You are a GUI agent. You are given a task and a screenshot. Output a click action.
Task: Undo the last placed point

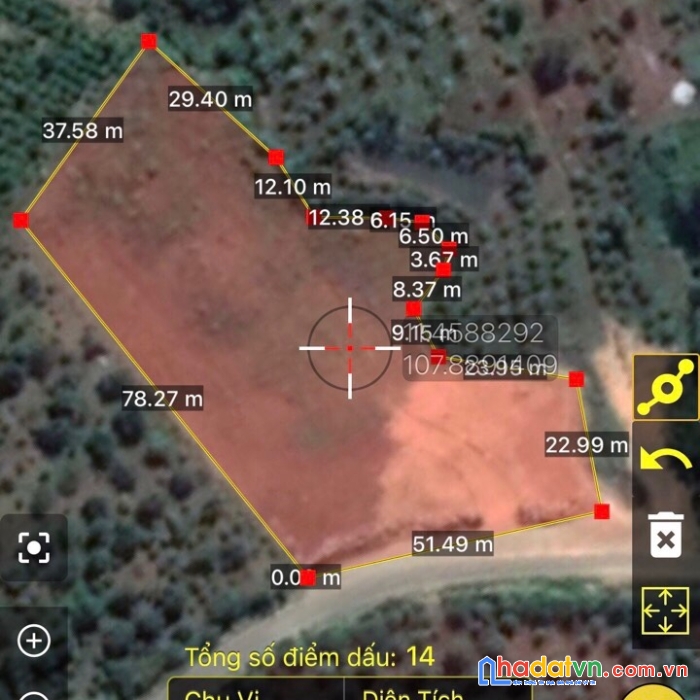(665, 462)
